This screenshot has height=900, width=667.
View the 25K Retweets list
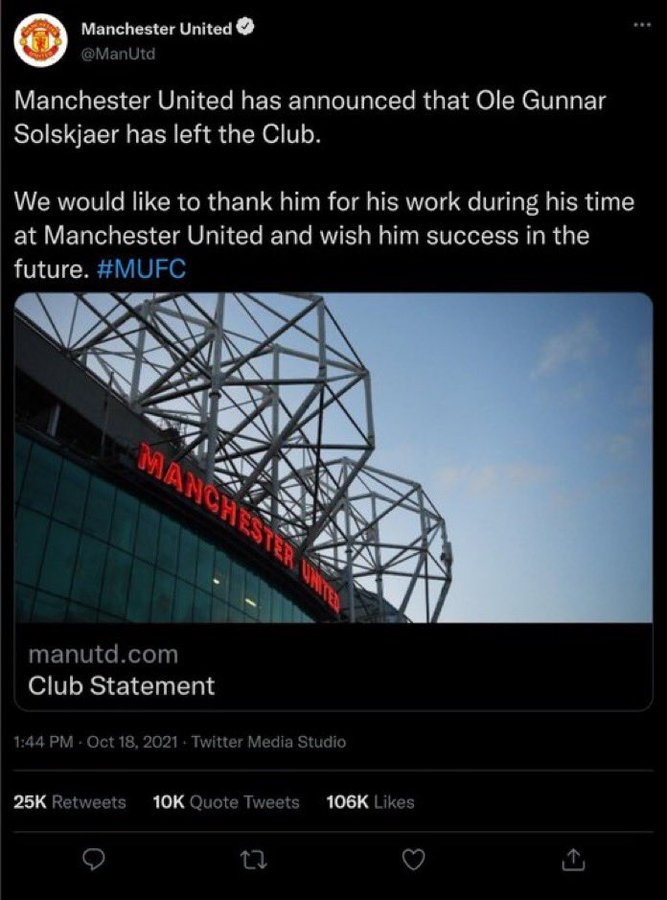click(x=70, y=802)
